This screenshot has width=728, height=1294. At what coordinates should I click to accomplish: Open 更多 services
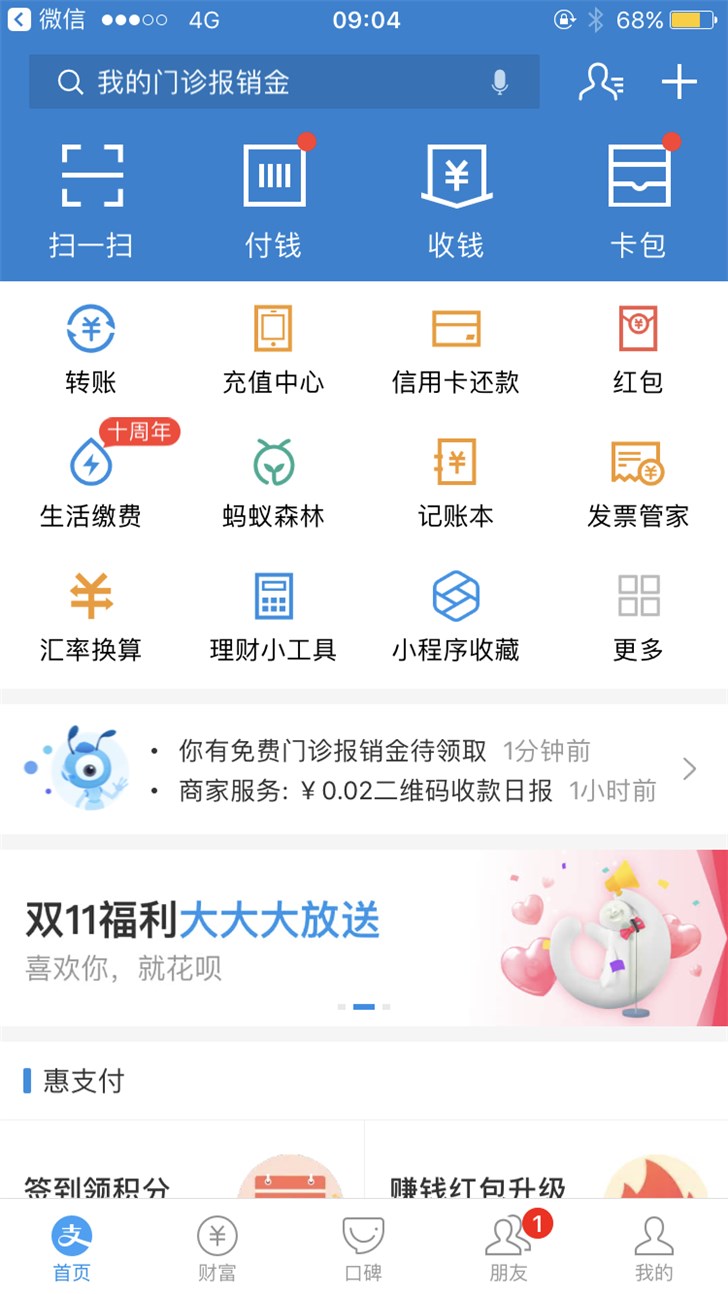click(638, 618)
